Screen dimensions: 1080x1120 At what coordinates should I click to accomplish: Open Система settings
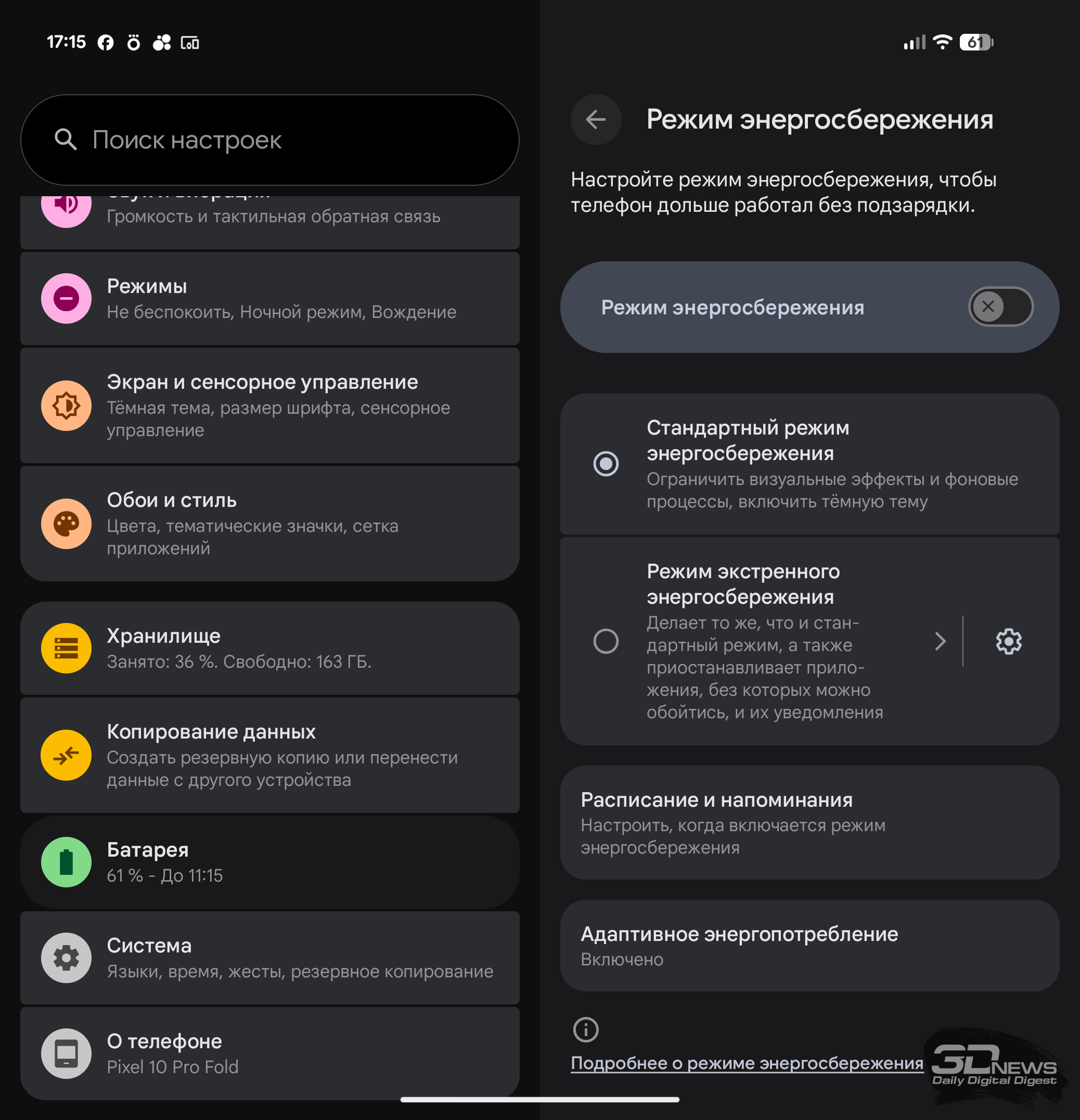[269, 958]
